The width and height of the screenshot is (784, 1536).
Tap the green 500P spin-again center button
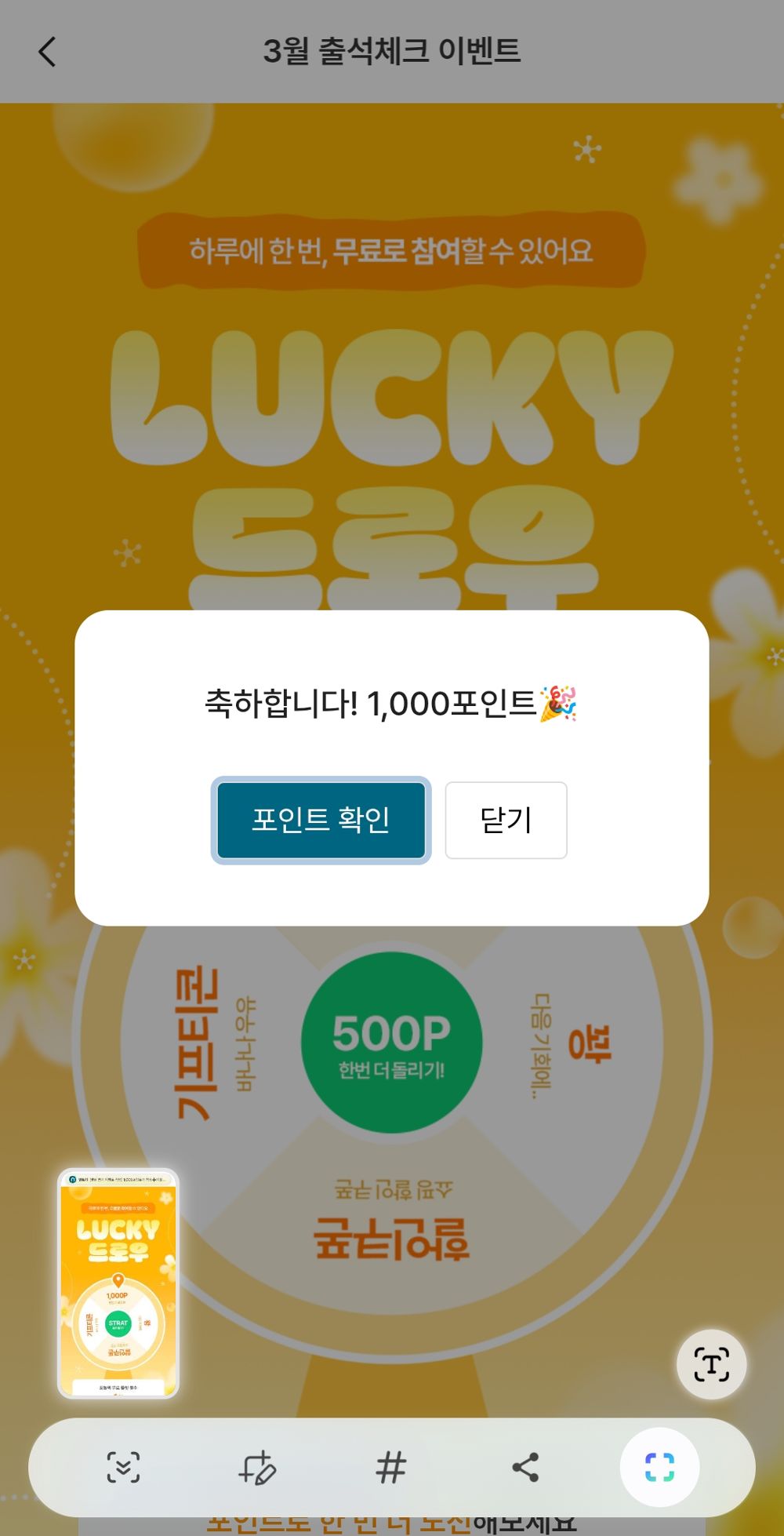point(394,1042)
